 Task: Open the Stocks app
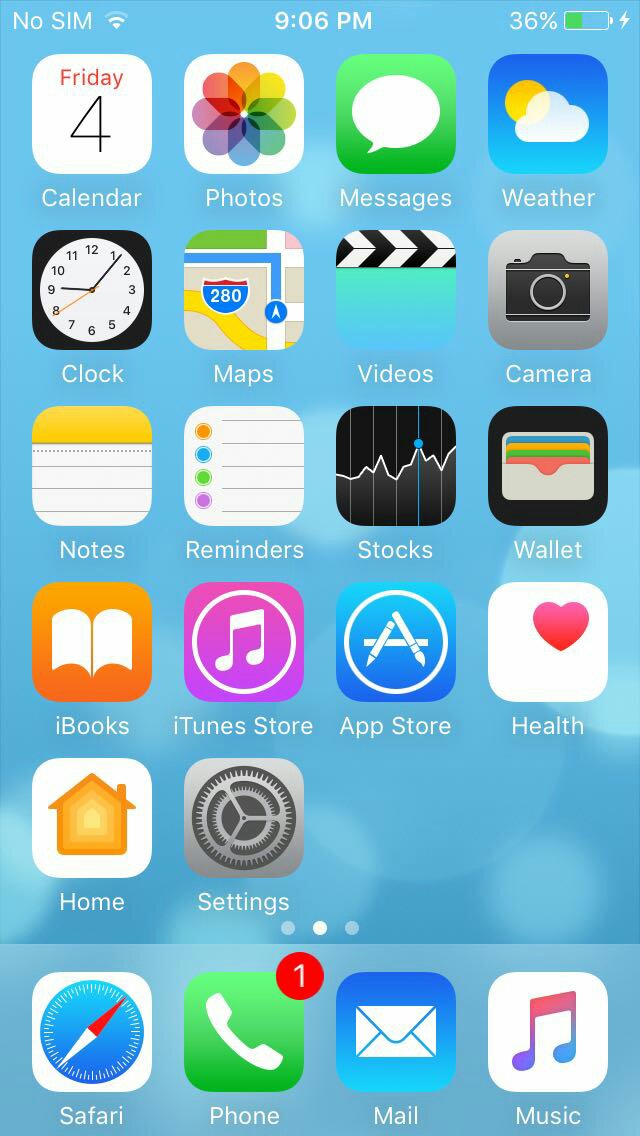coord(396,466)
